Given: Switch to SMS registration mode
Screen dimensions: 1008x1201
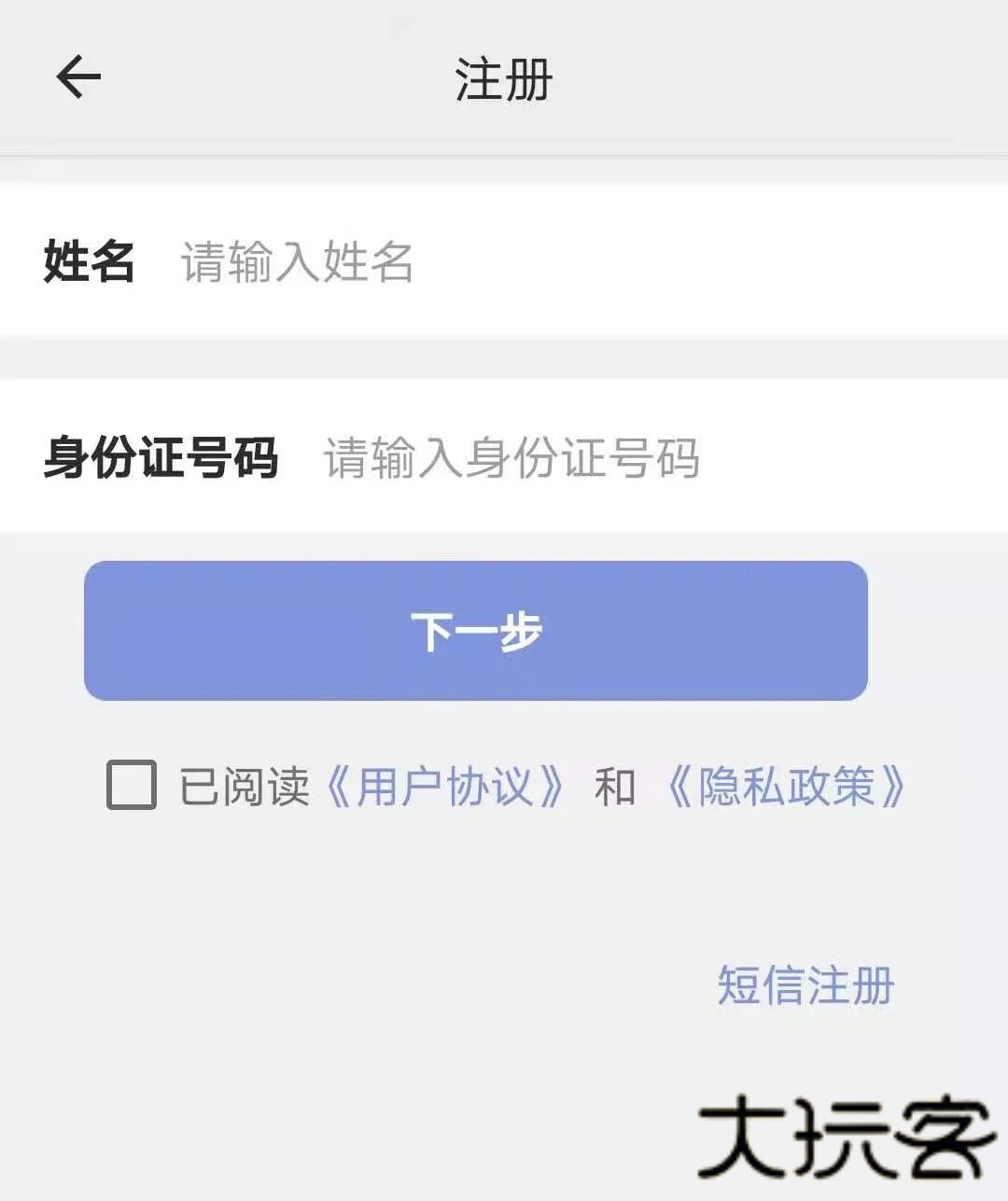Looking at the screenshot, I should coord(805,983).
